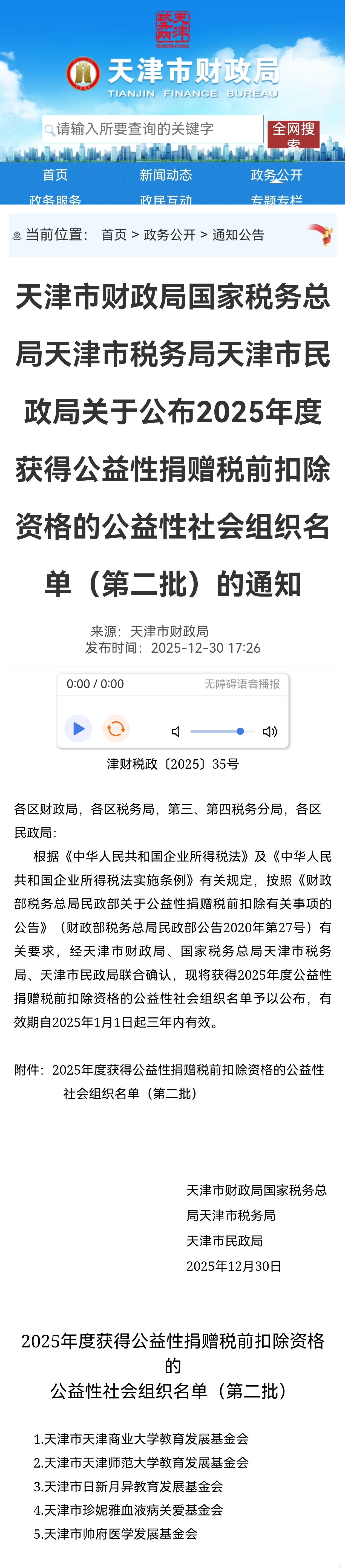Tap 政务公开 in the breadcrumb path
The image size is (345, 1568).
pos(169,235)
